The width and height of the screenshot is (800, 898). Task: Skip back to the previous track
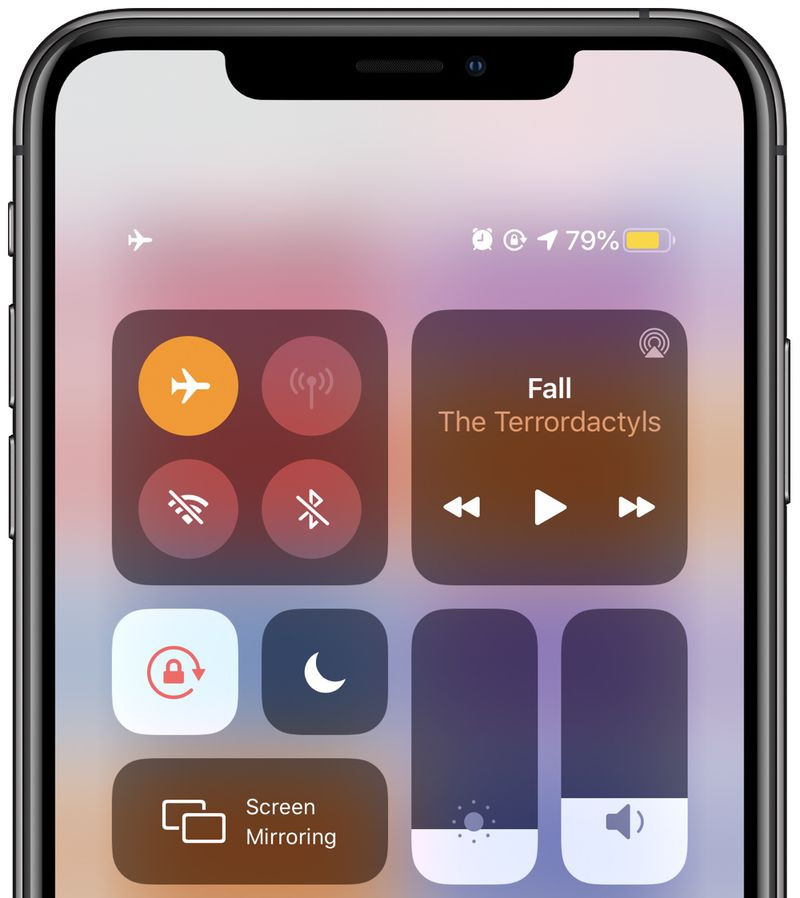pyautogui.click(x=462, y=507)
